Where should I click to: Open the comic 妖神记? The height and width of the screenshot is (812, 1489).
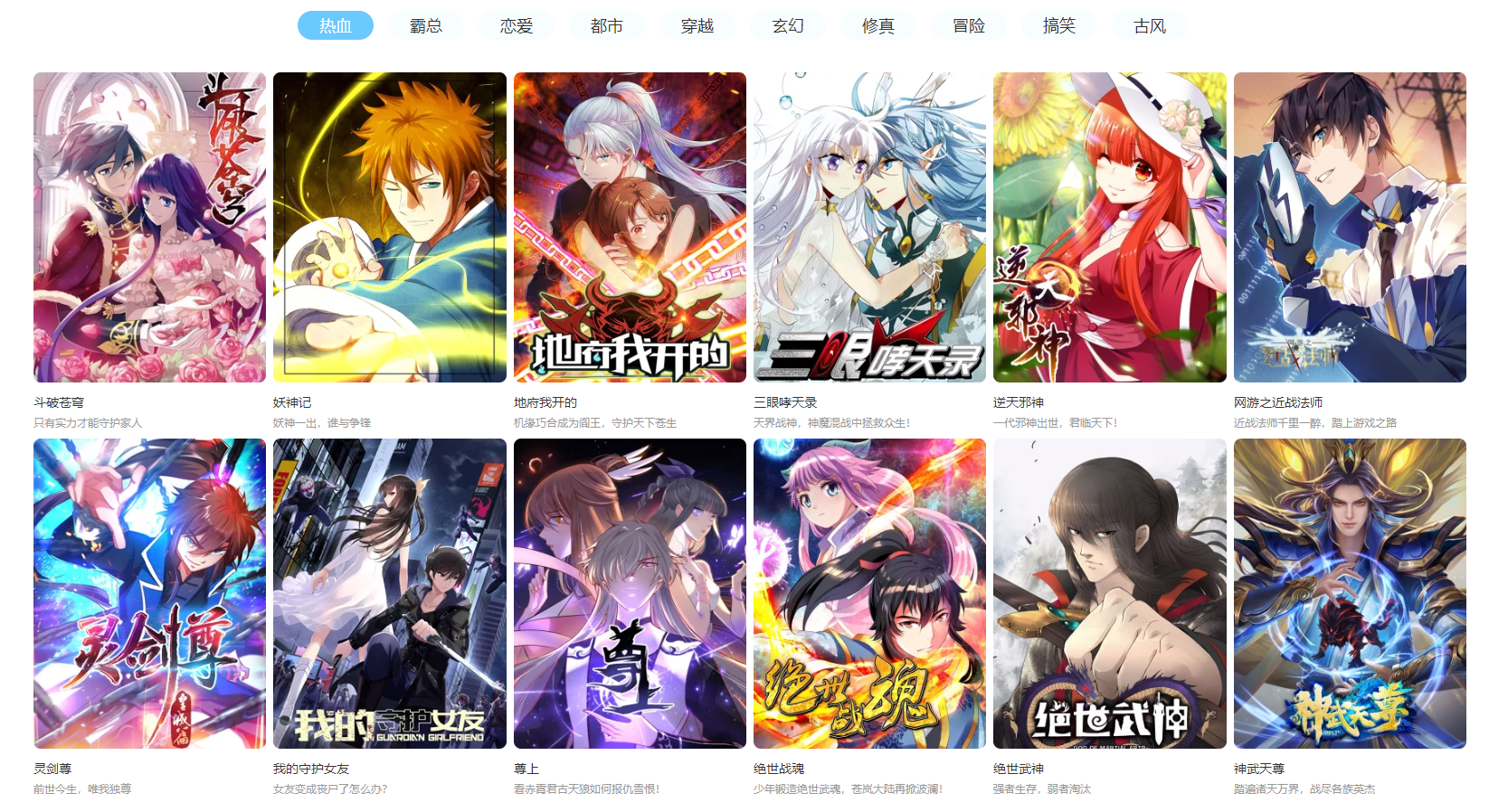click(389, 227)
